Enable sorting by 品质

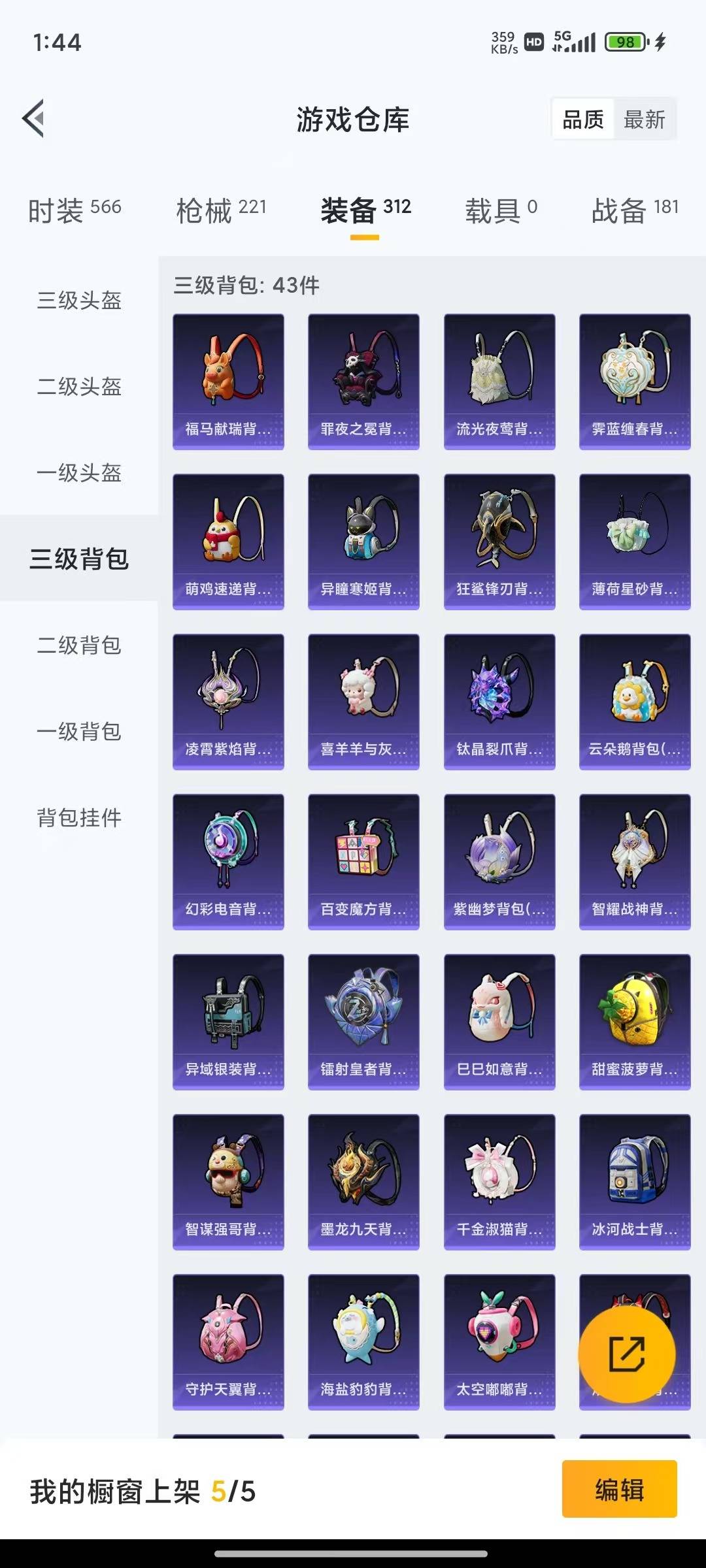point(583,120)
